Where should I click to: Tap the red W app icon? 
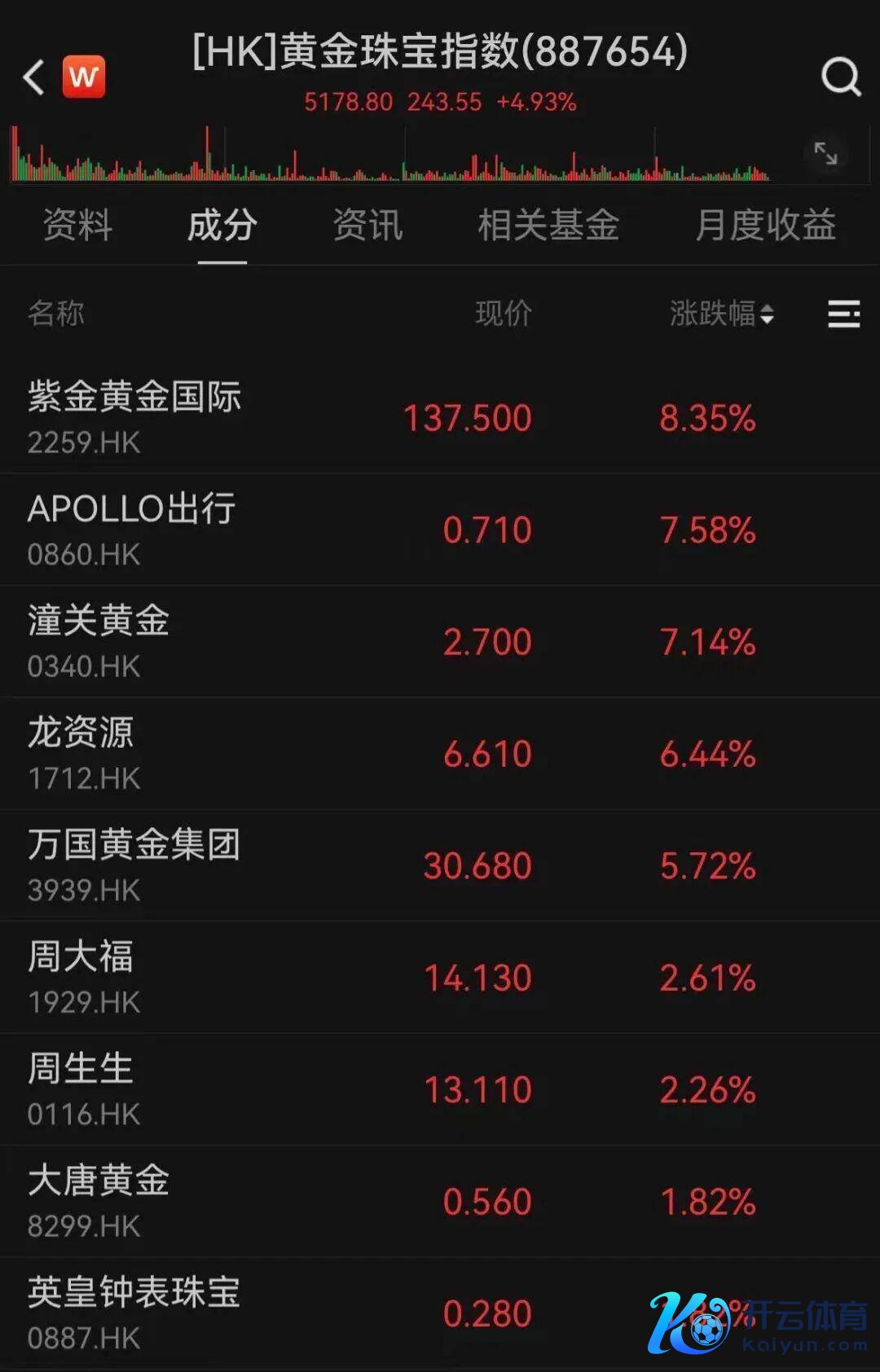(x=84, y=77)
